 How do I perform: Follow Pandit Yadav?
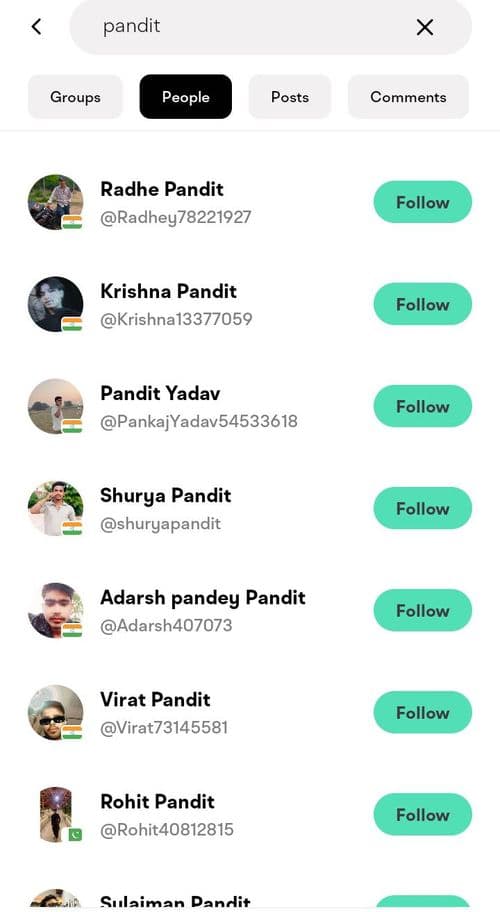click(x=423, y=406)
